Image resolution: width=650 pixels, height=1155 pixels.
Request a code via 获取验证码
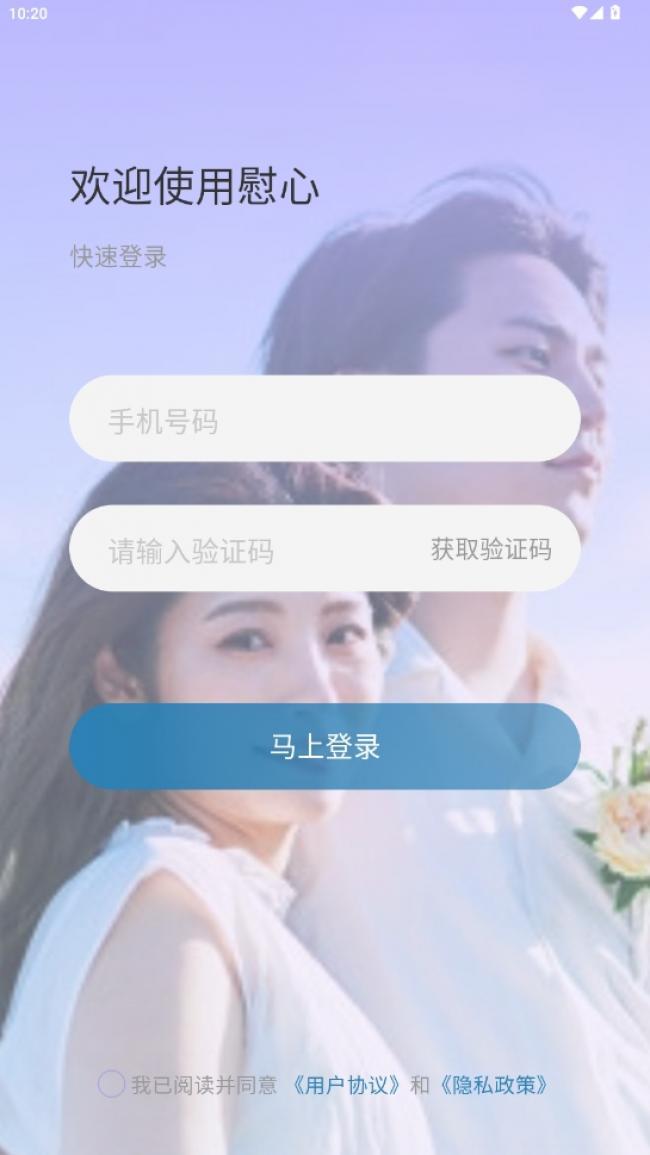click(491, 549)
